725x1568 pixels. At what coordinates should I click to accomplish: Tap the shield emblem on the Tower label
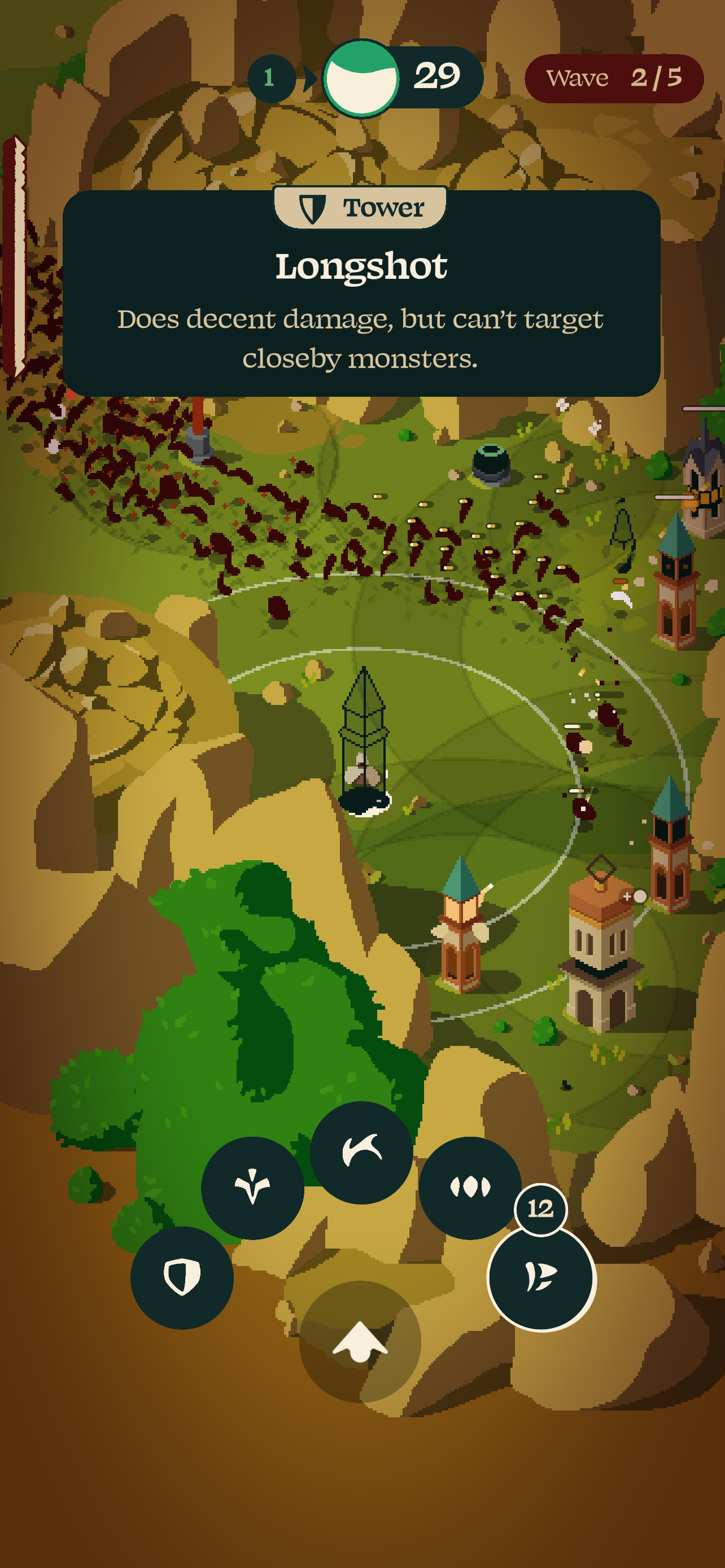tap(312, 208)
